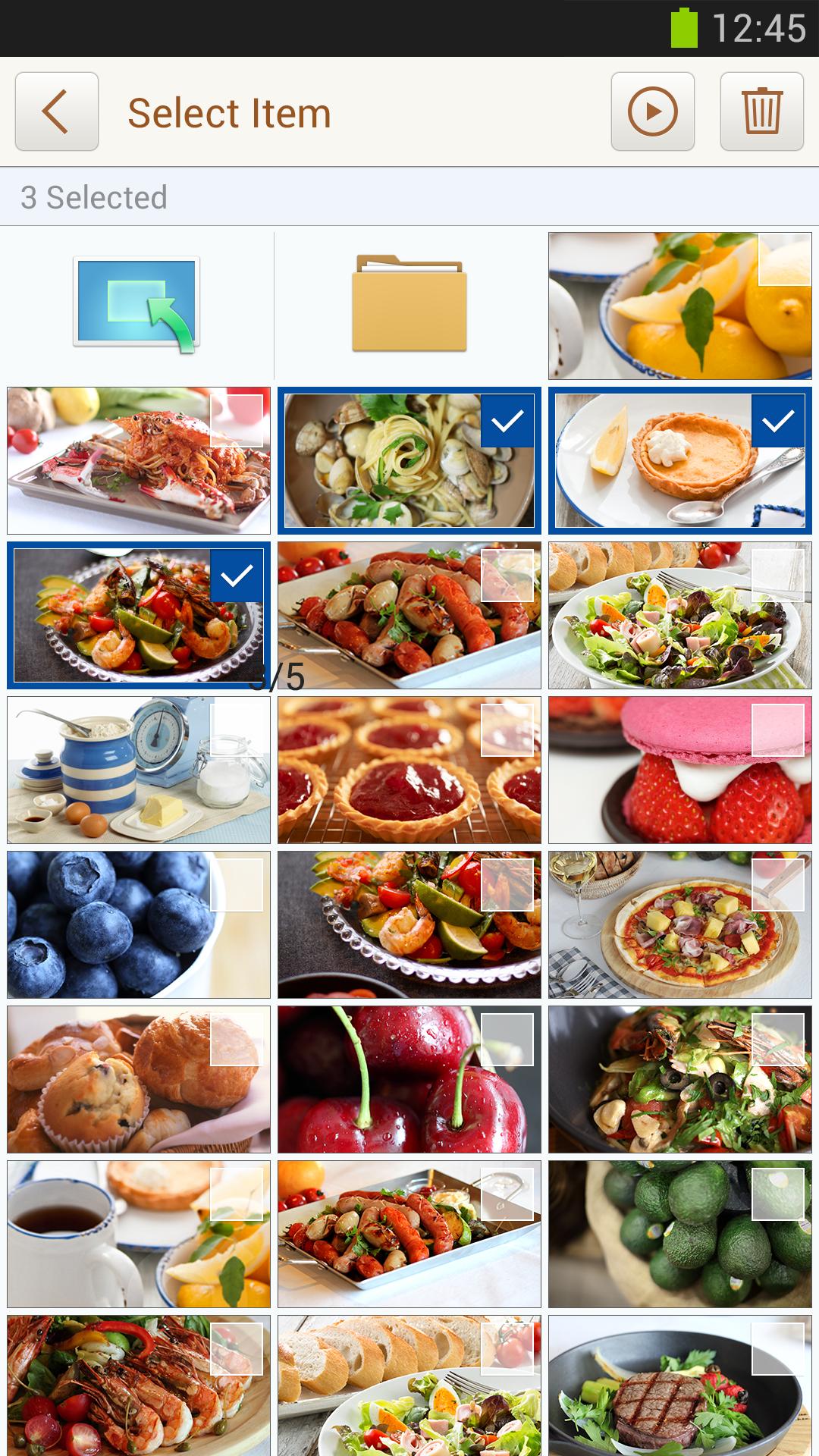This screenshot has height=1456, width=819.
Task: Go back from Select Item
Action: pyautogui.click(x=57, y=112)
